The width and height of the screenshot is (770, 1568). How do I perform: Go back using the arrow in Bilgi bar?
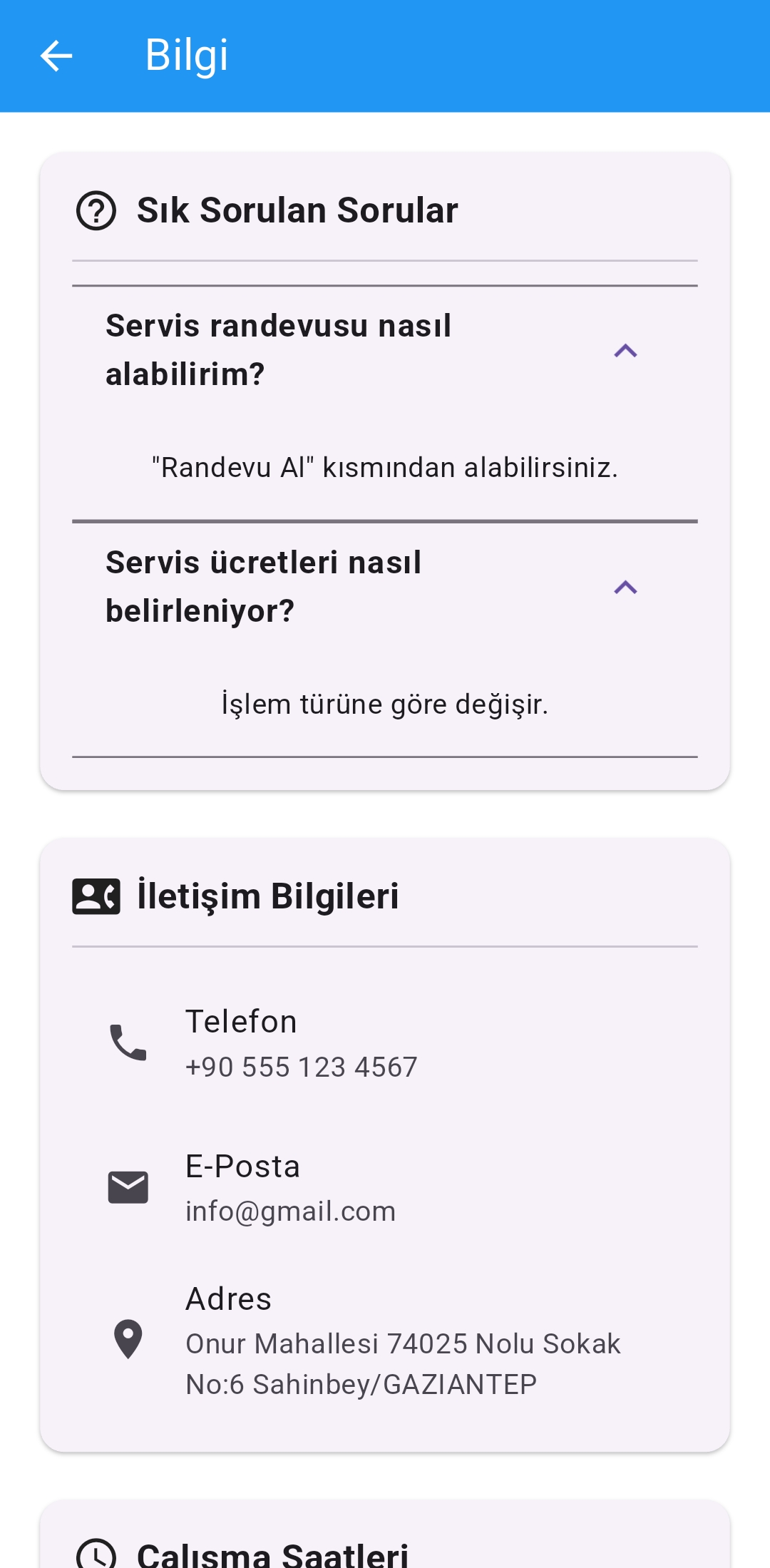point(56,56)
